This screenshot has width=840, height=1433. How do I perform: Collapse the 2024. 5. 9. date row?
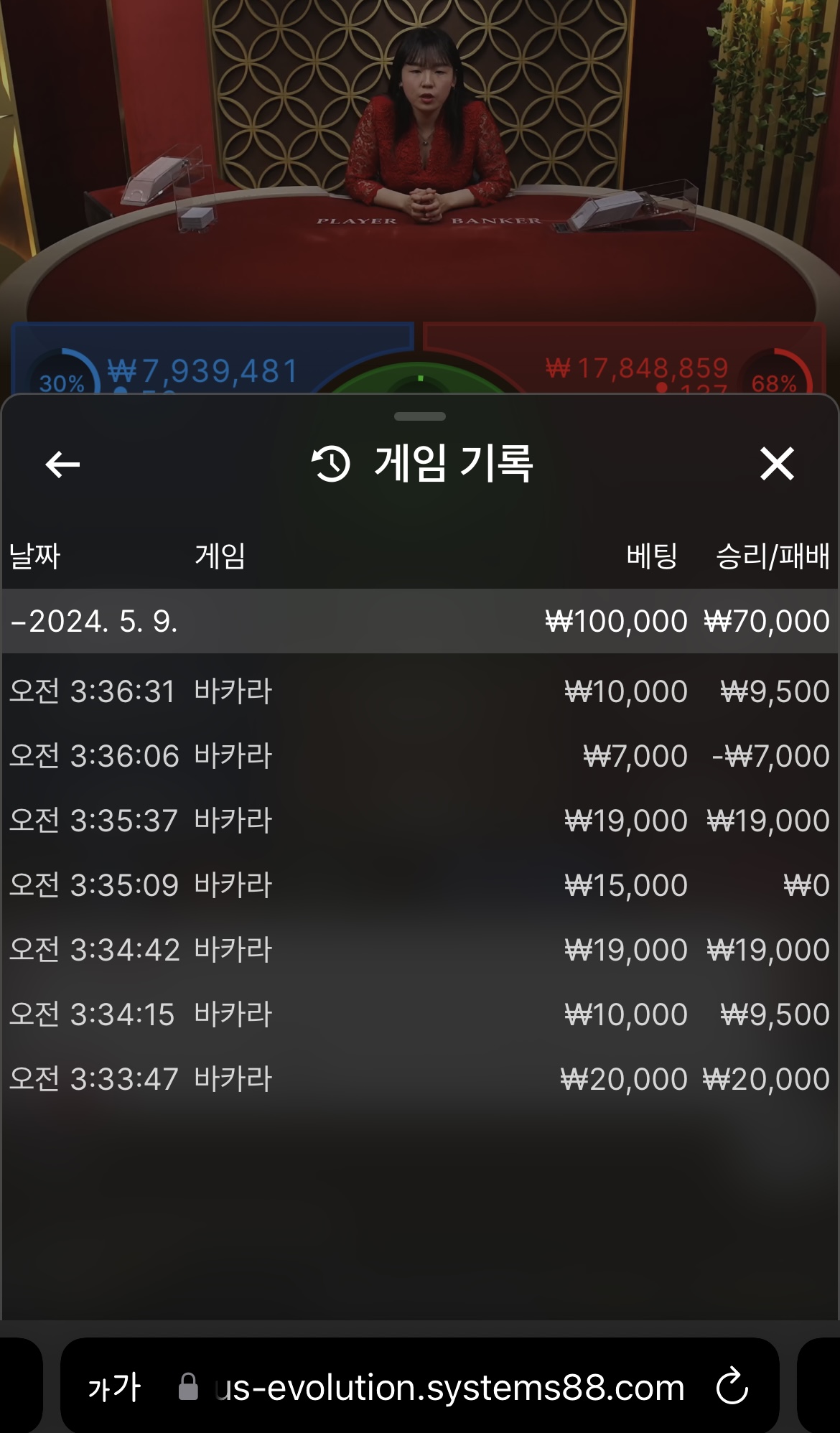(x=420, y=621)
